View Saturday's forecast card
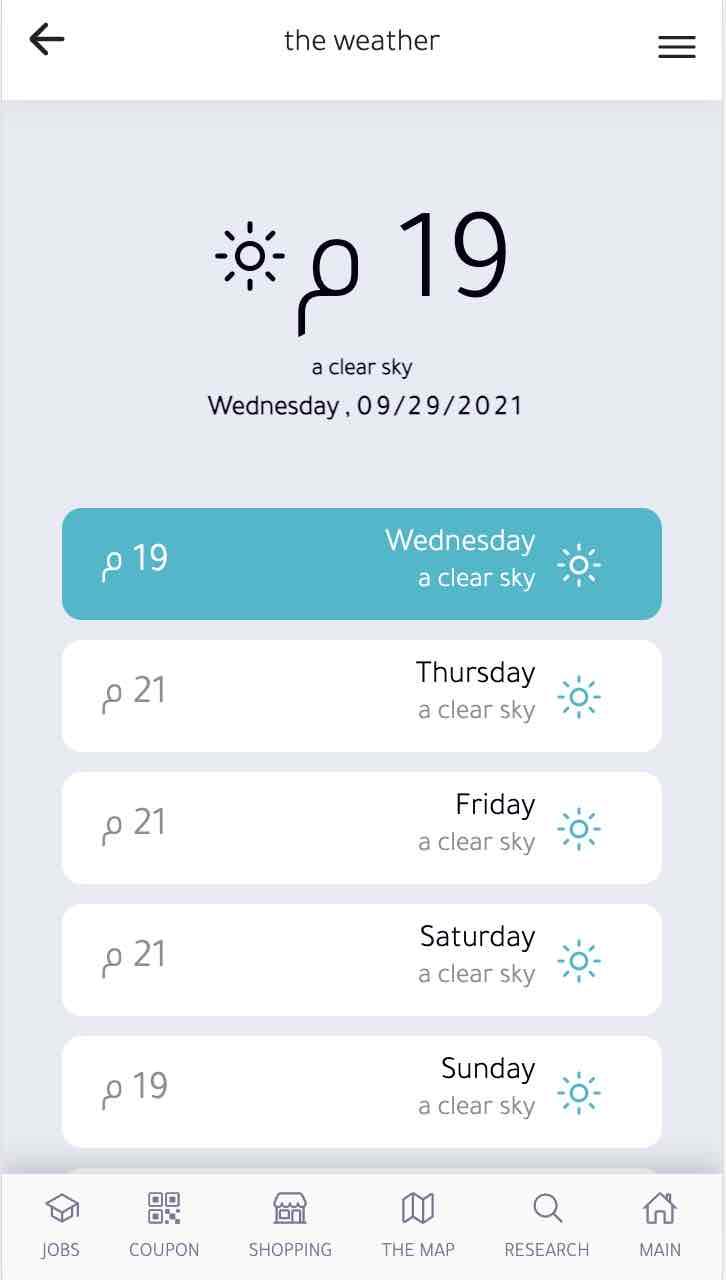Screen dimensions: 726x1280 tap(362, 960)
